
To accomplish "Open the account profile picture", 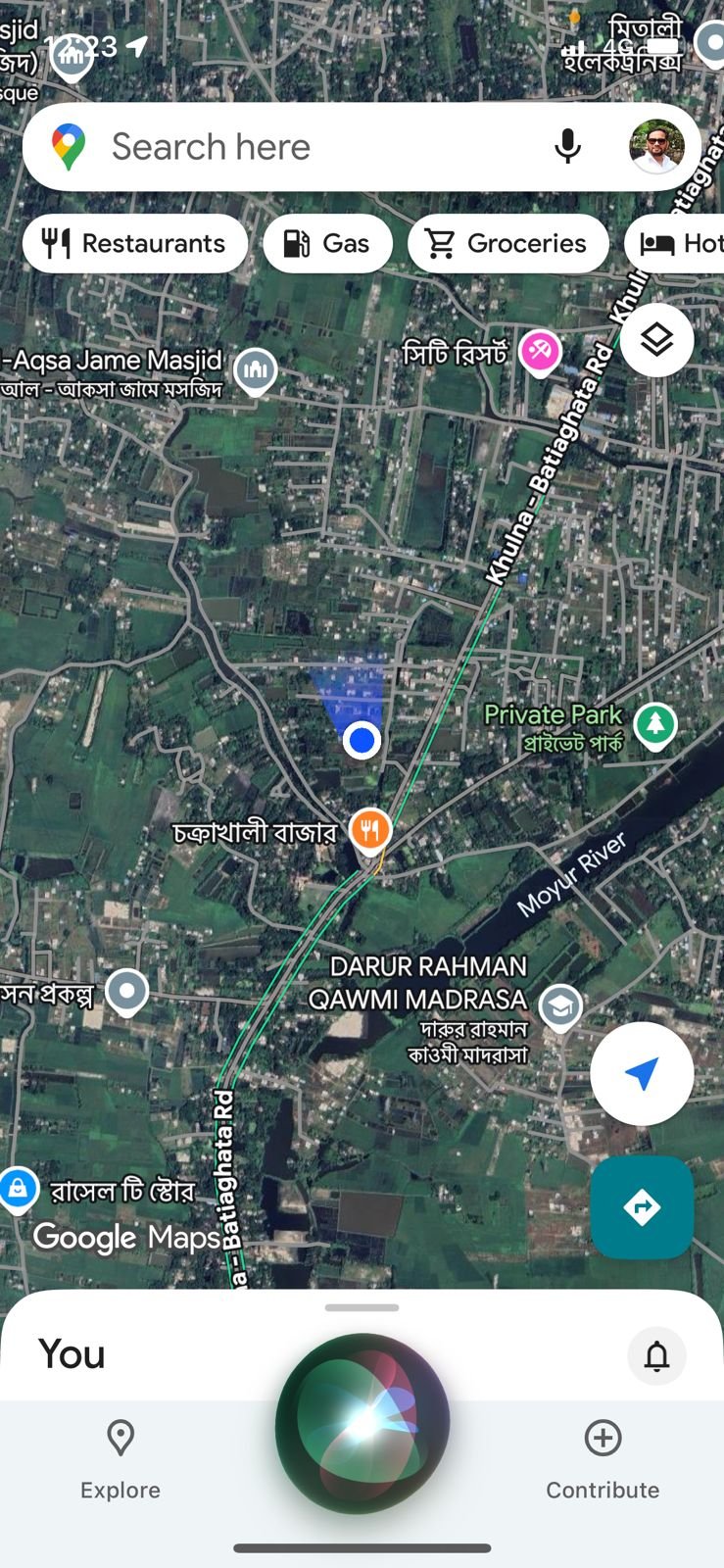I will click(x=655, y=147).
